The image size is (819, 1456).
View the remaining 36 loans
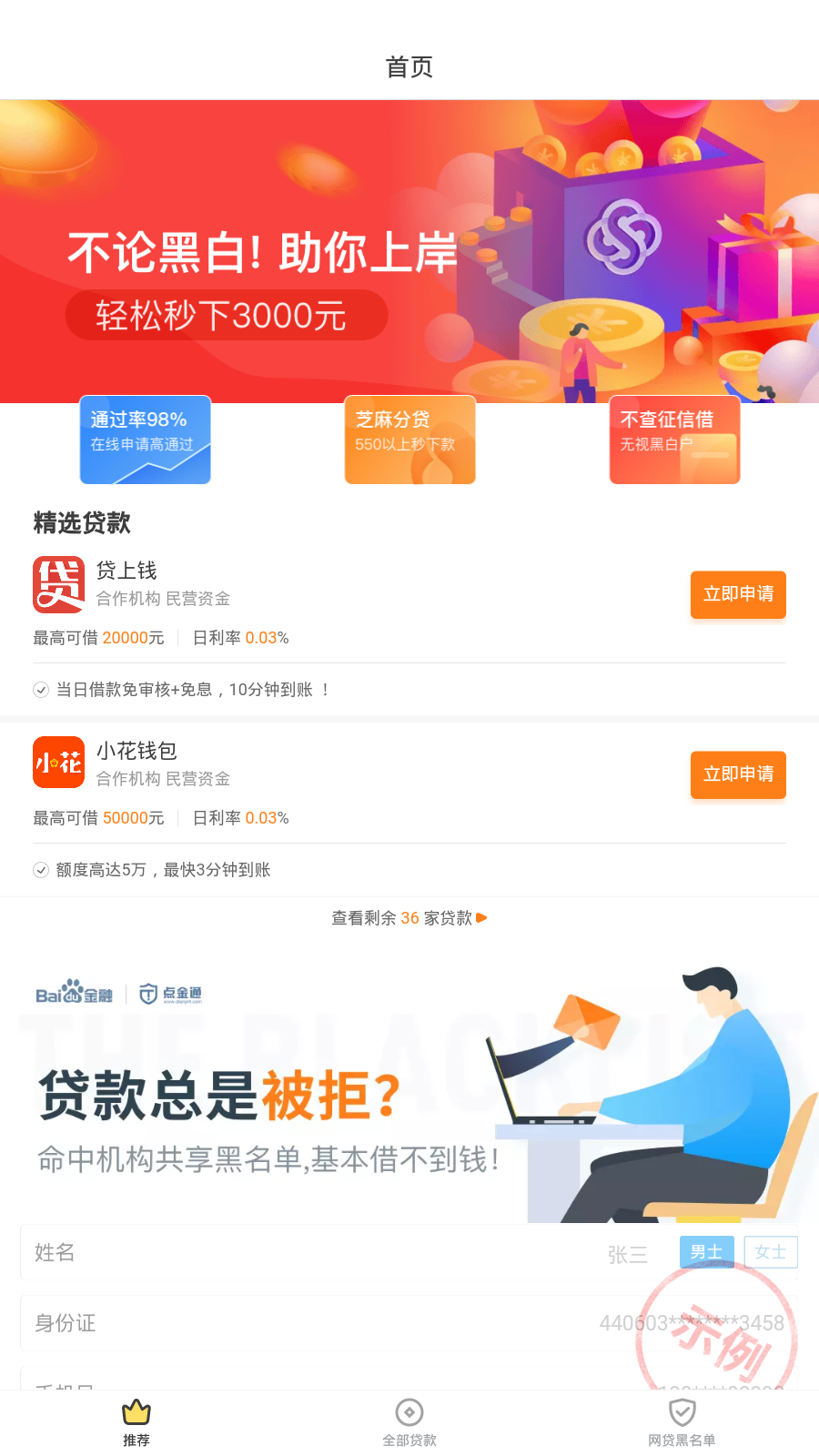[409, 918]
